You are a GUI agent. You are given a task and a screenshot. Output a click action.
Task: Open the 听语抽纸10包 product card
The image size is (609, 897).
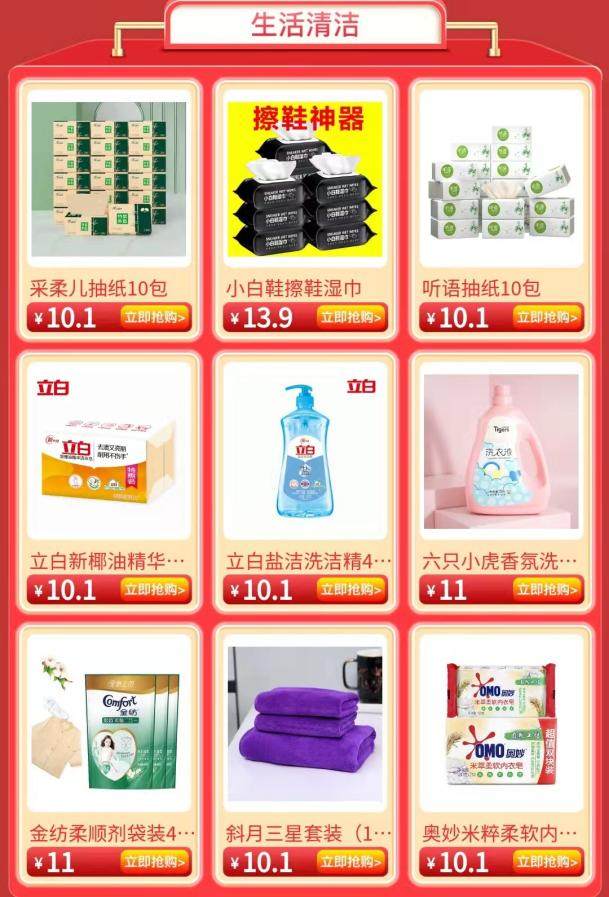coord(500,180)
